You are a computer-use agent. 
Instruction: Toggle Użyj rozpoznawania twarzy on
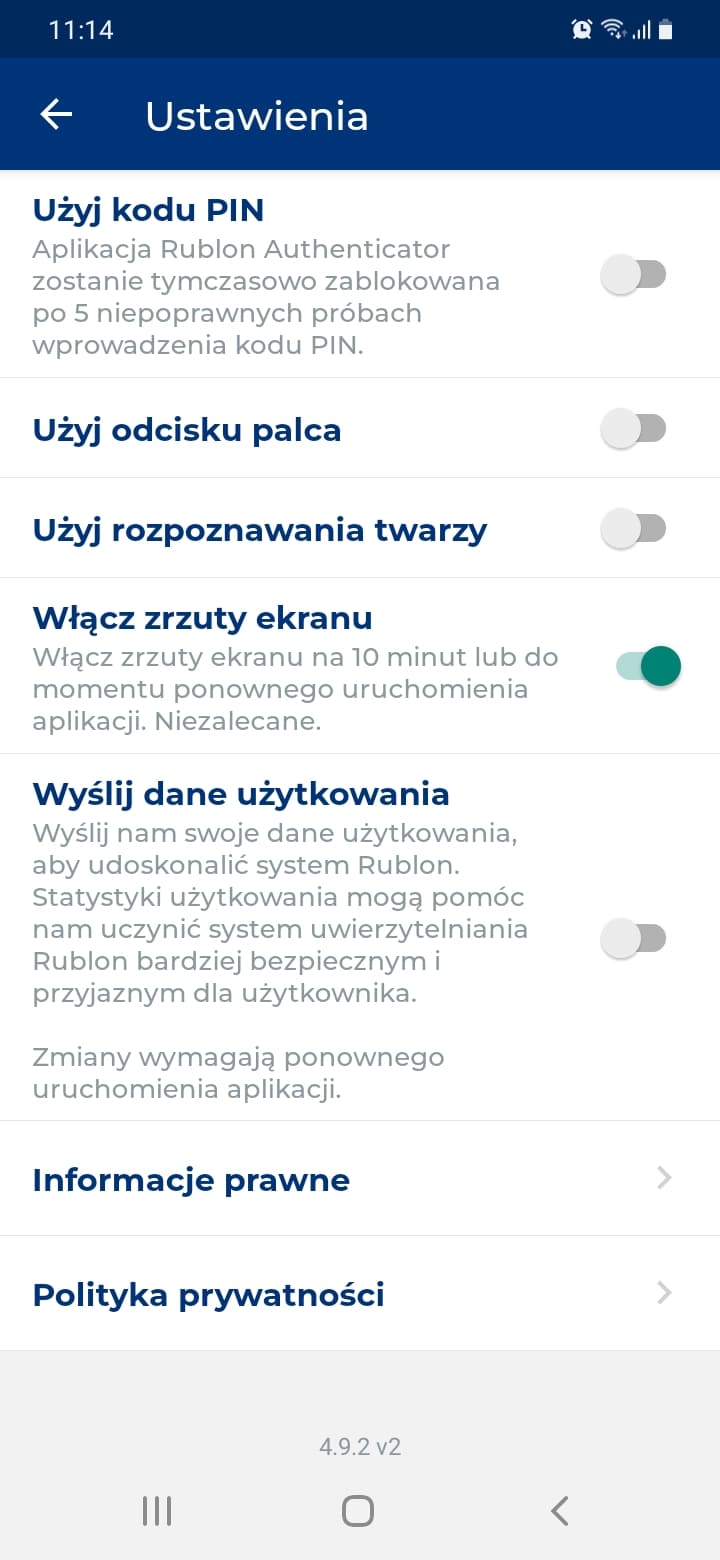(x=633, y=528)
